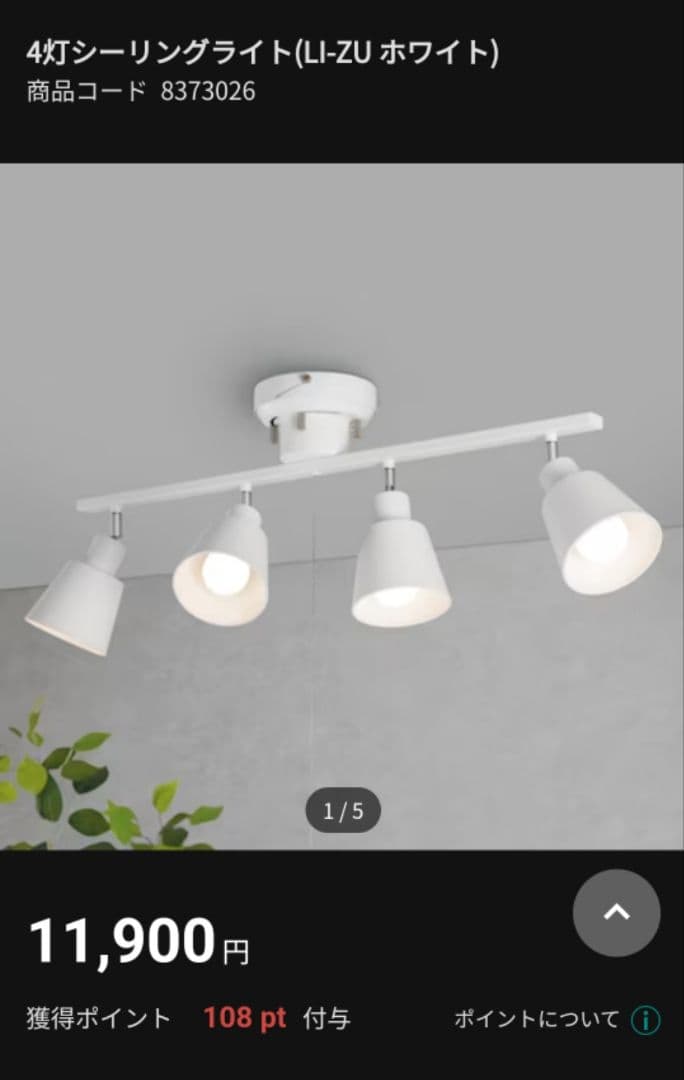This screenshot has width=684, height=1080.
Task: Tap the scroll-to-top arrow button
Action: [x=616, y=913]
